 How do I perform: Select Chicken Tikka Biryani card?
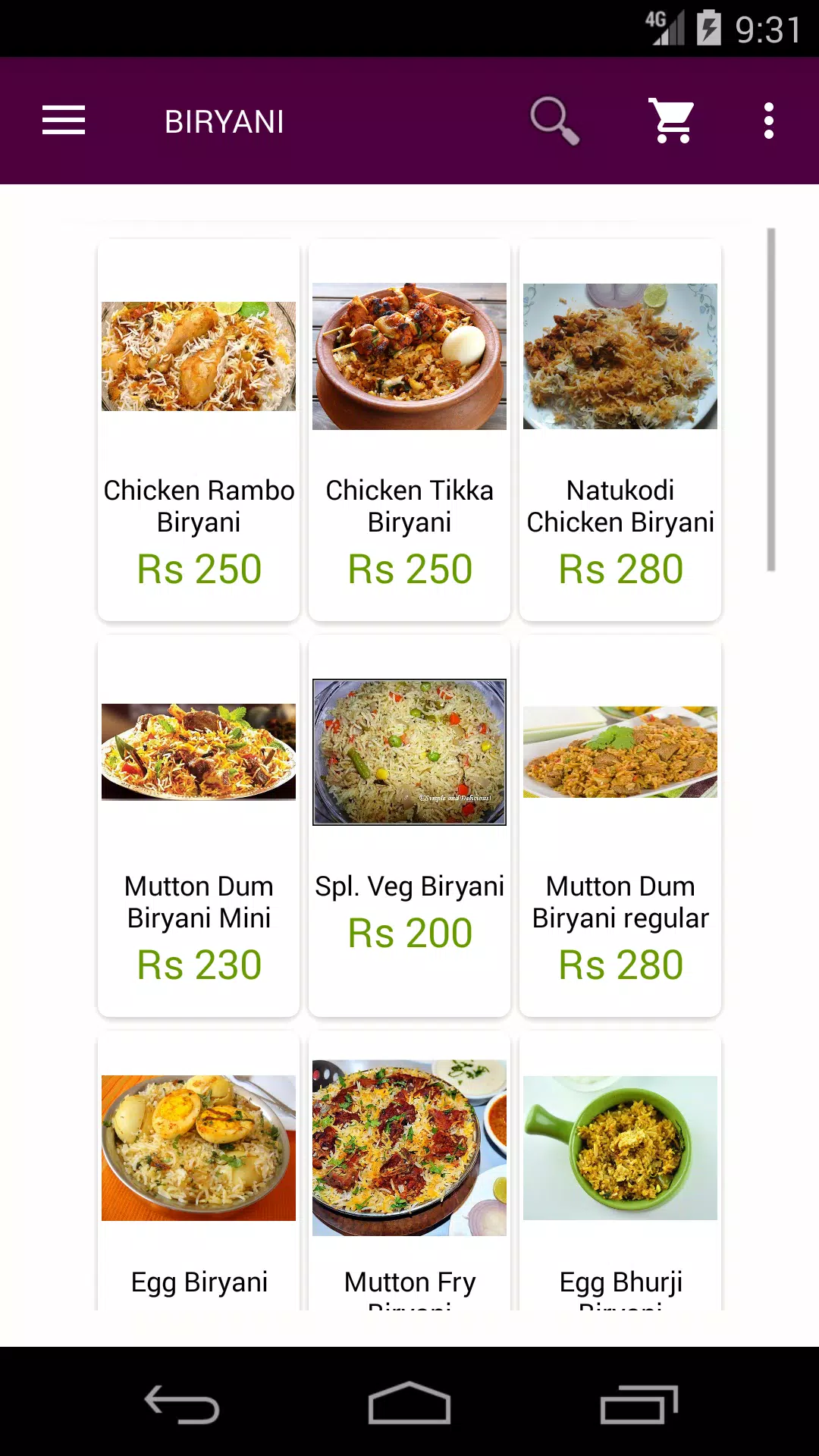(409, 430)
